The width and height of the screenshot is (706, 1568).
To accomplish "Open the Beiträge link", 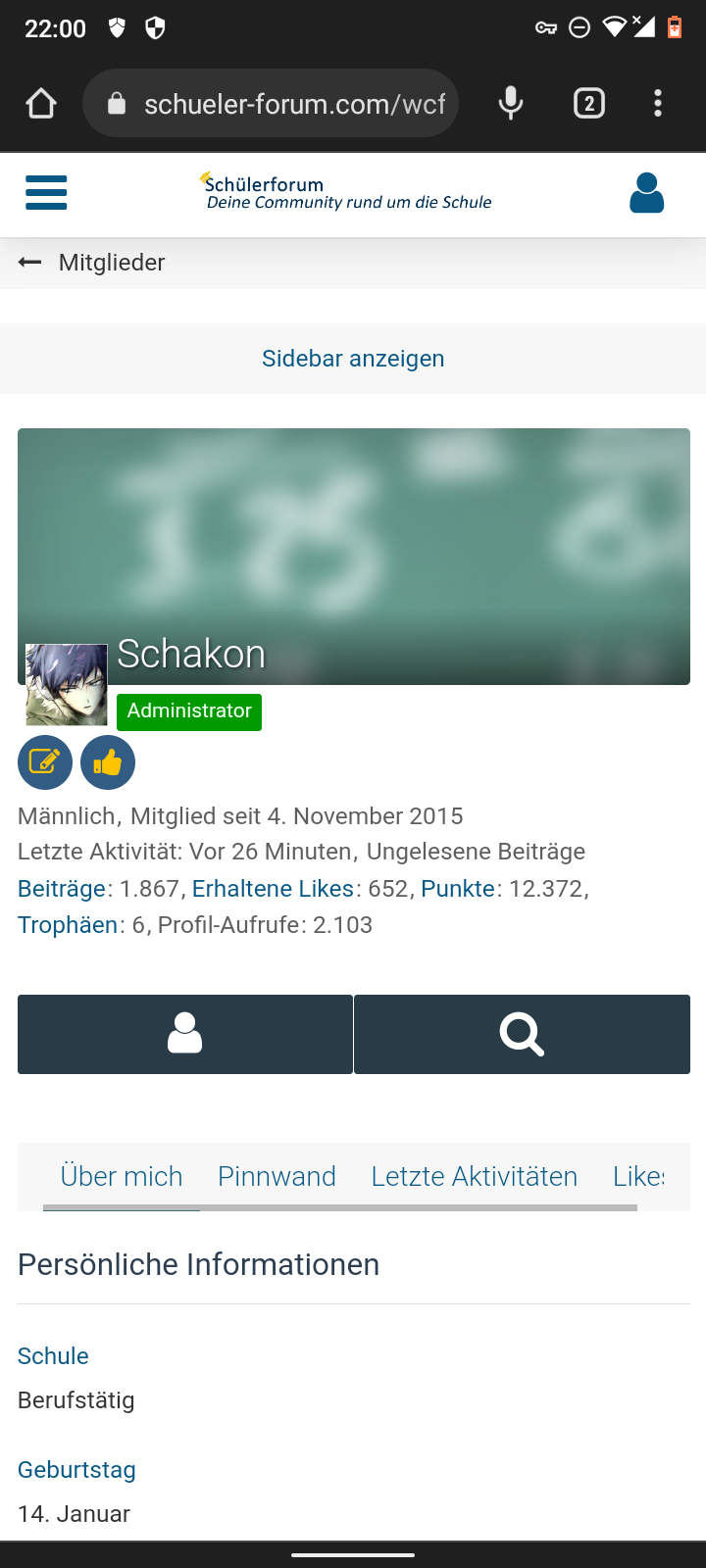I will click(x=62, y=889).
